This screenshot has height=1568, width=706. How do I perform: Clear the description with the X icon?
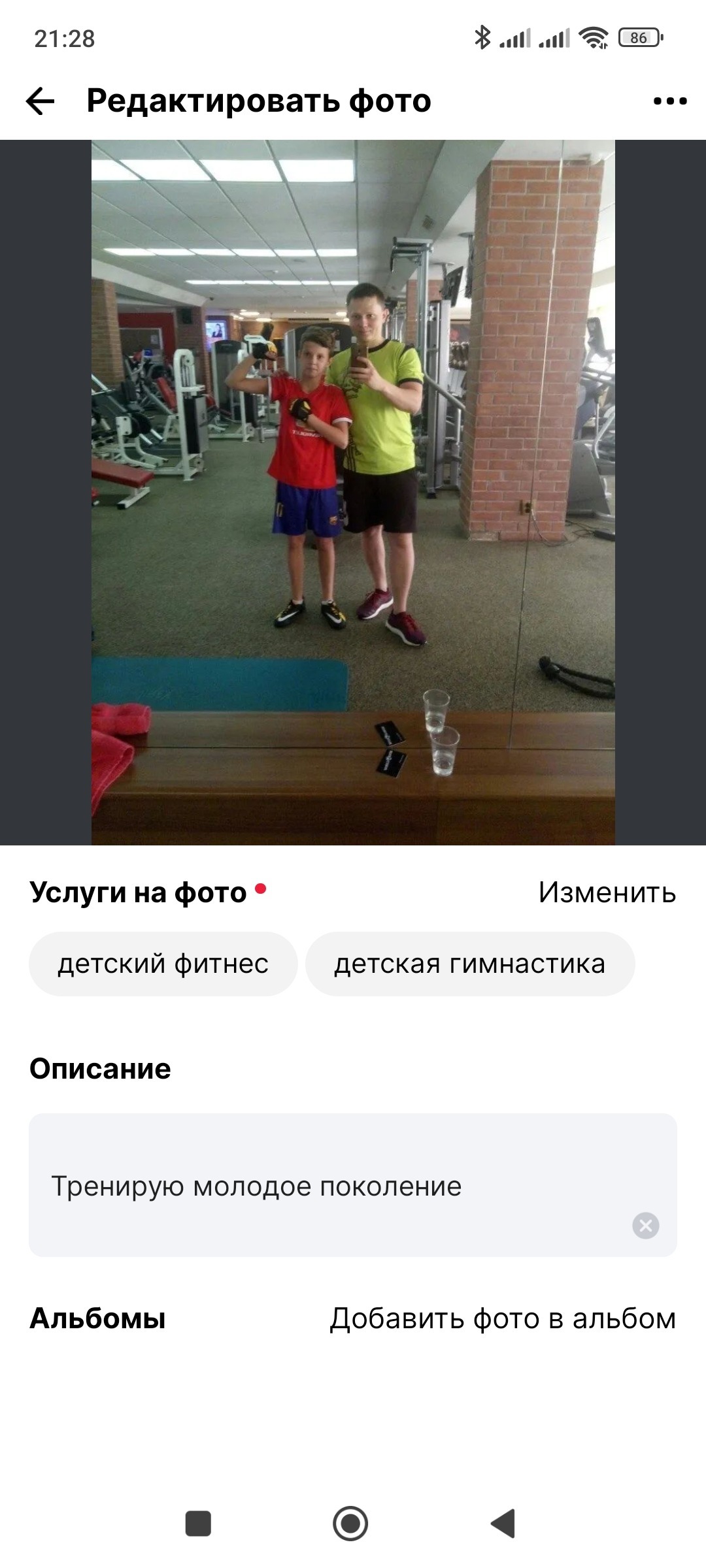tap(645, 1226)
